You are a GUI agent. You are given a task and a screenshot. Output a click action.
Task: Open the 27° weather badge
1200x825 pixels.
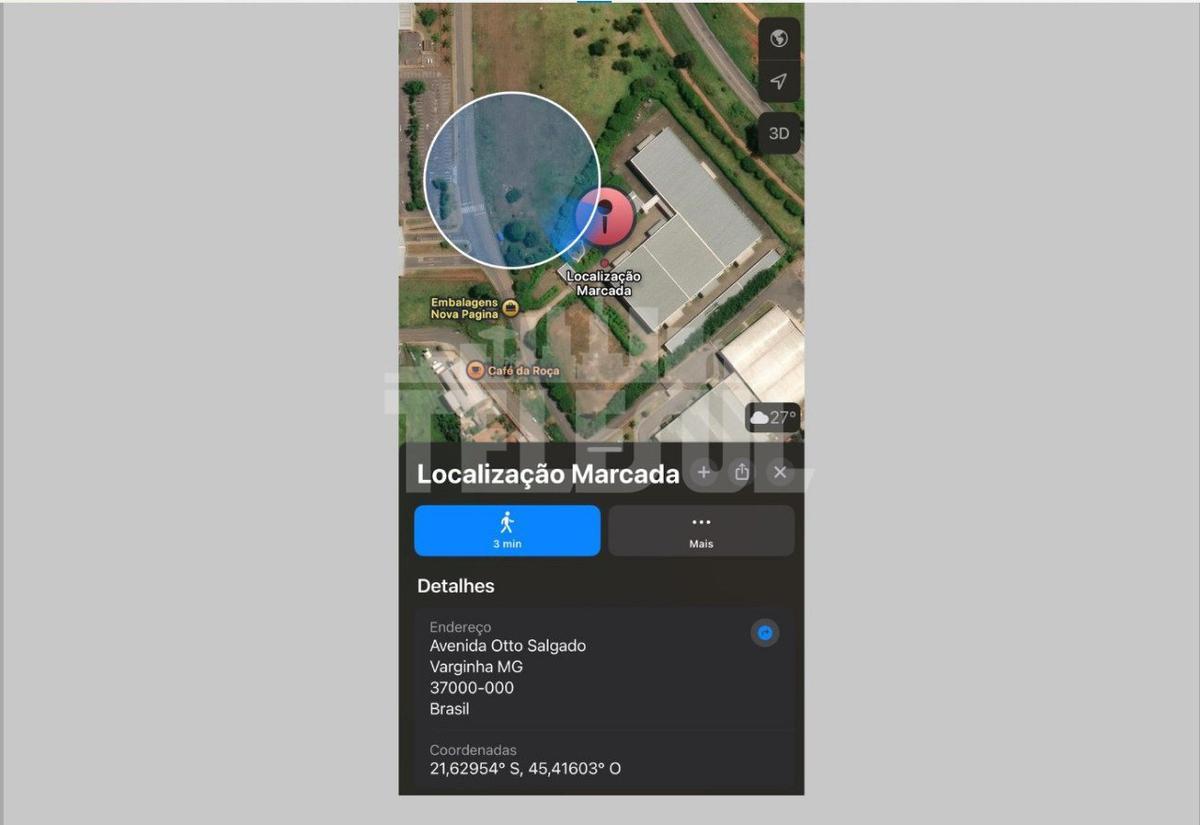click(773, 417)
